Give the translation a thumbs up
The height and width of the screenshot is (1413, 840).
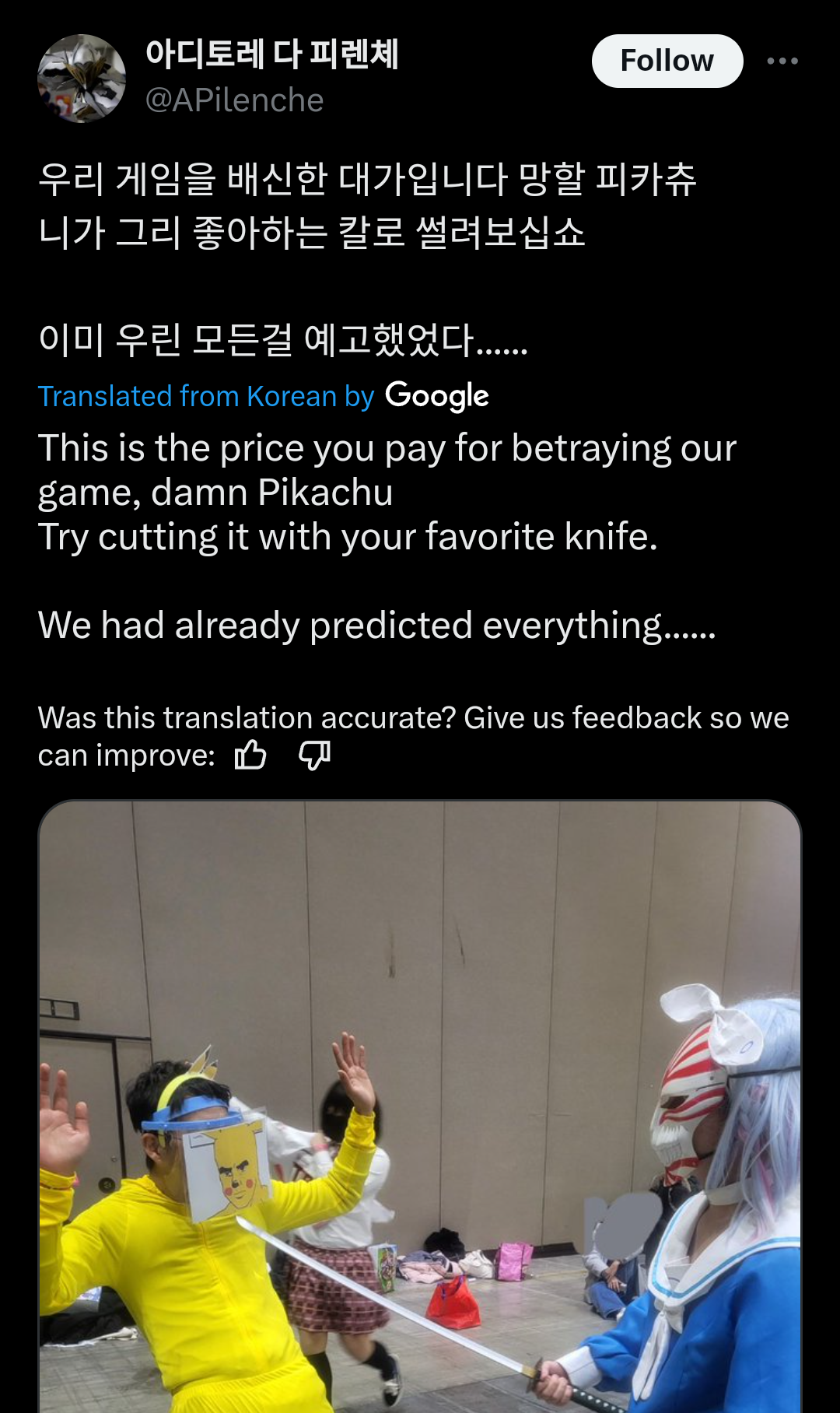250,755
